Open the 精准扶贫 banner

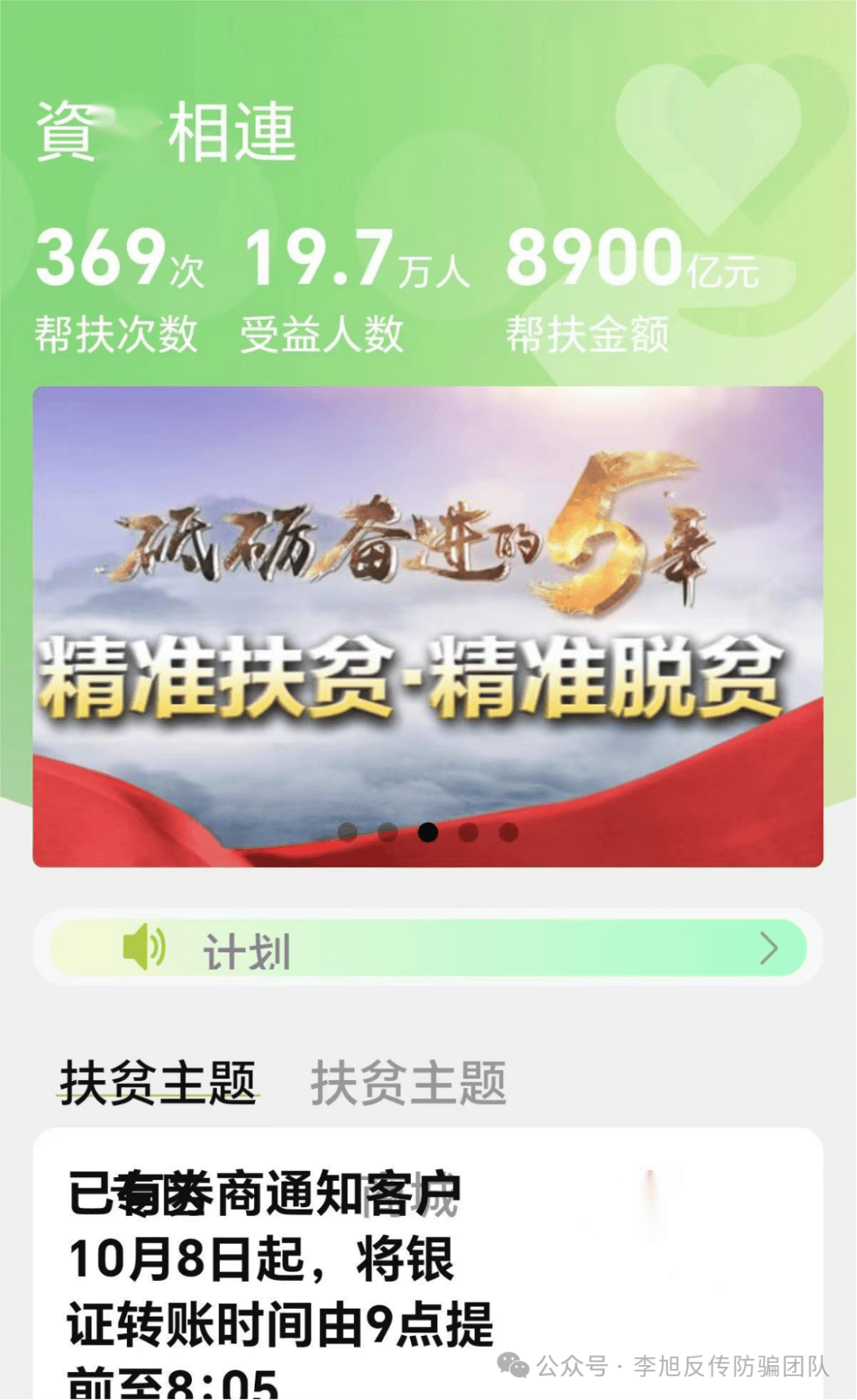pos(427,625)
